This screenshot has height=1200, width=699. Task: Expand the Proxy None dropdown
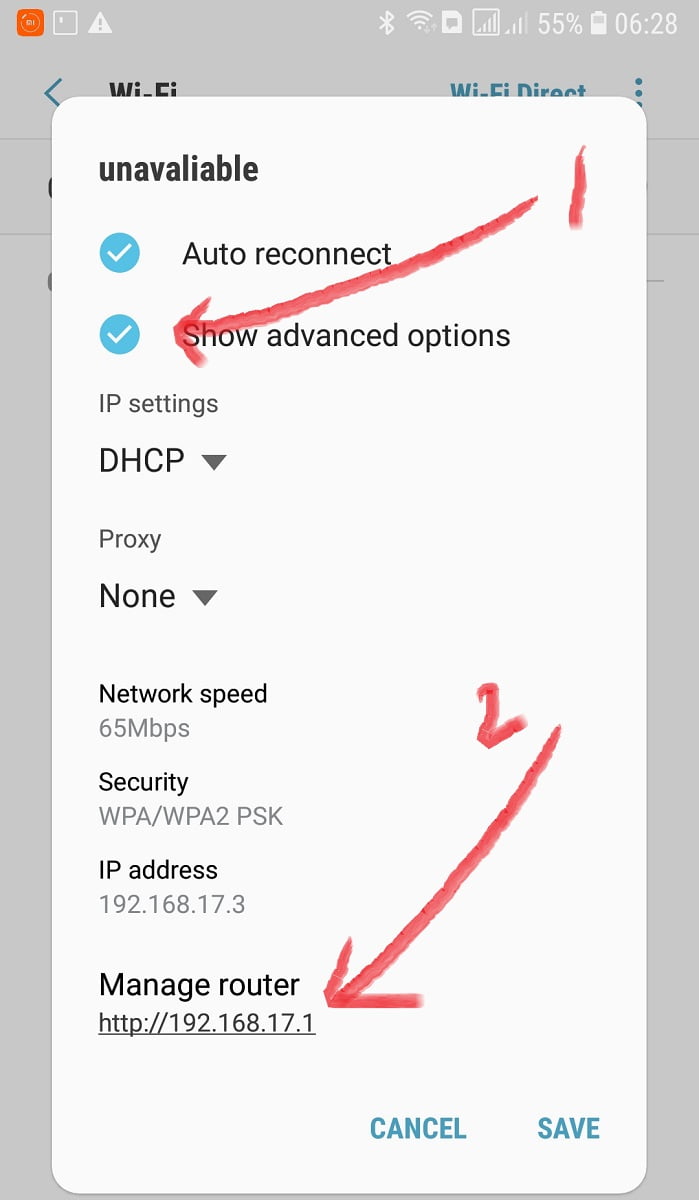[158, 597]
